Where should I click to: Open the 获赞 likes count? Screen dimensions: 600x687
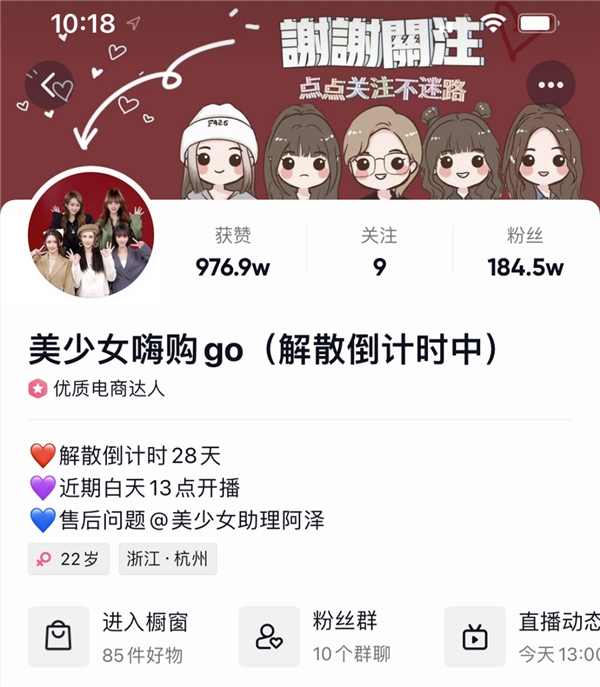233,252
